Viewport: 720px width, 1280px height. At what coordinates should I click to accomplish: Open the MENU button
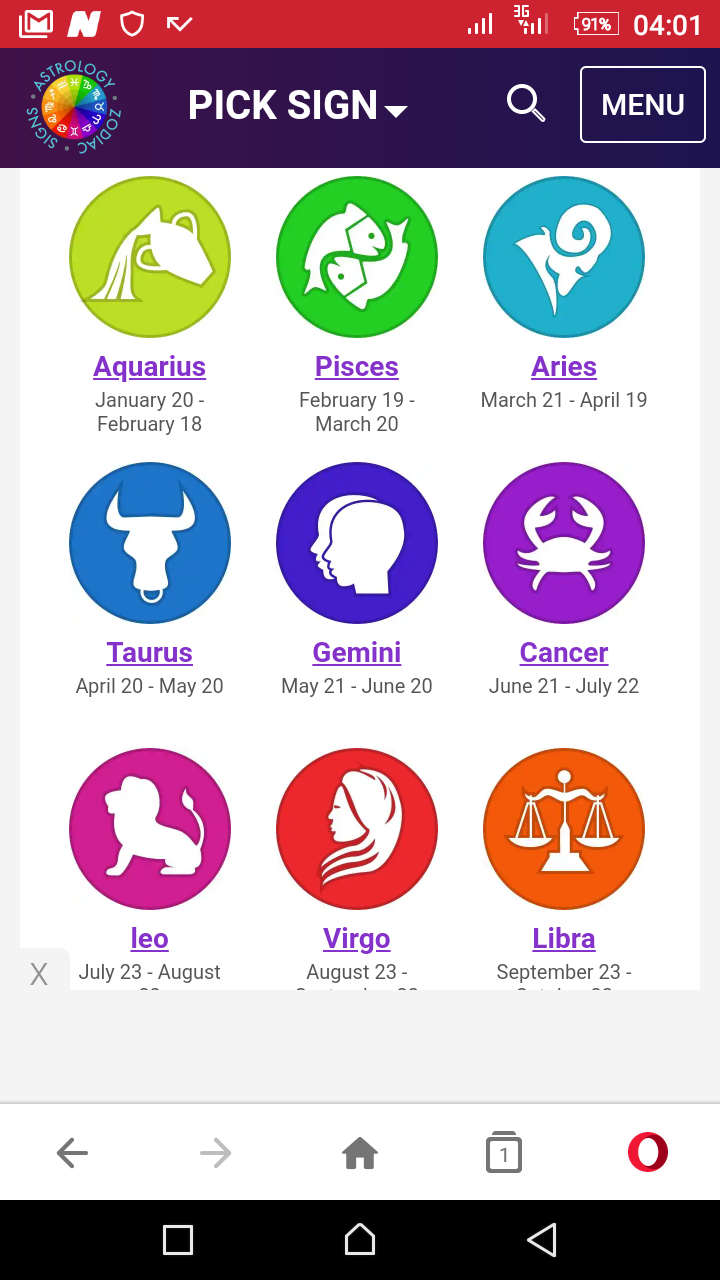coord(642,104)
